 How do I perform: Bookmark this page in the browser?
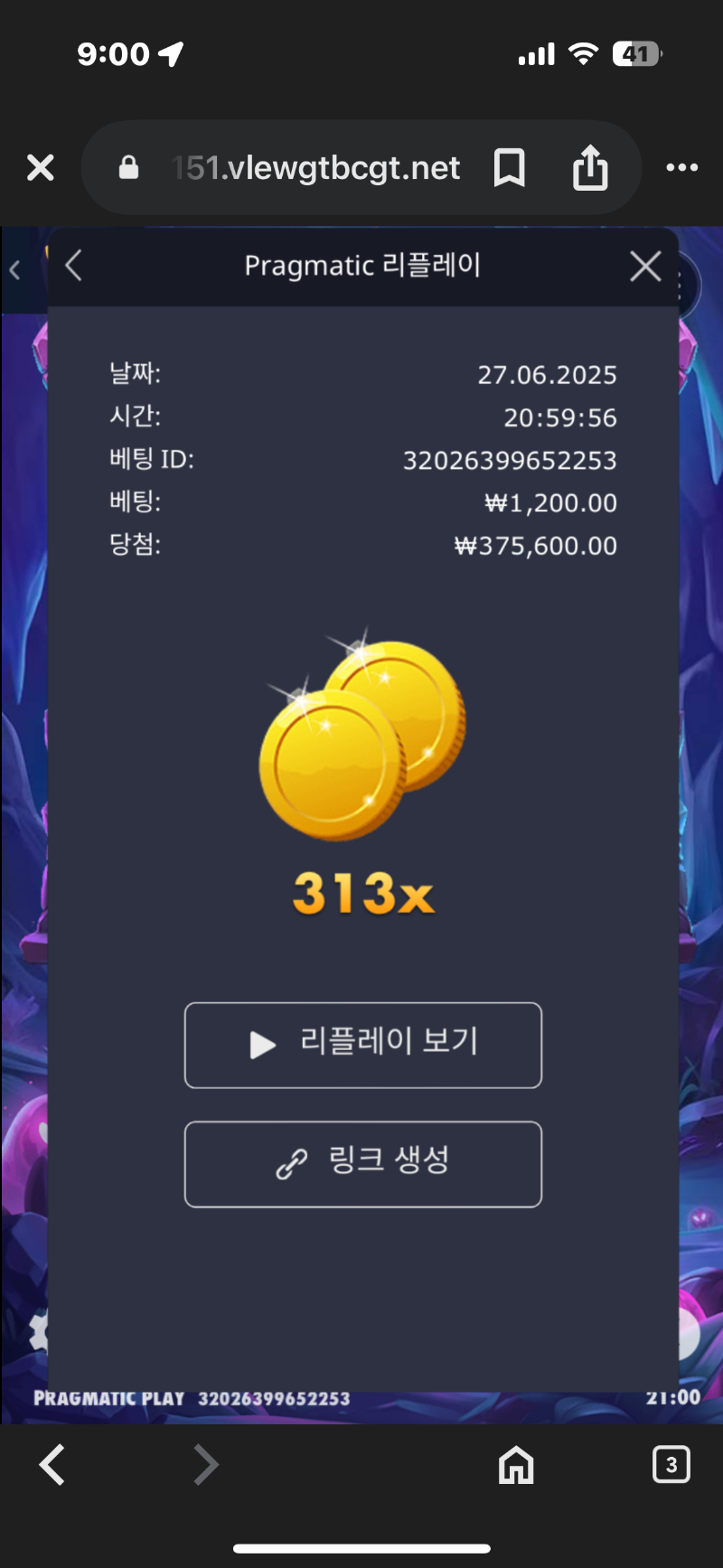(509, 168)
